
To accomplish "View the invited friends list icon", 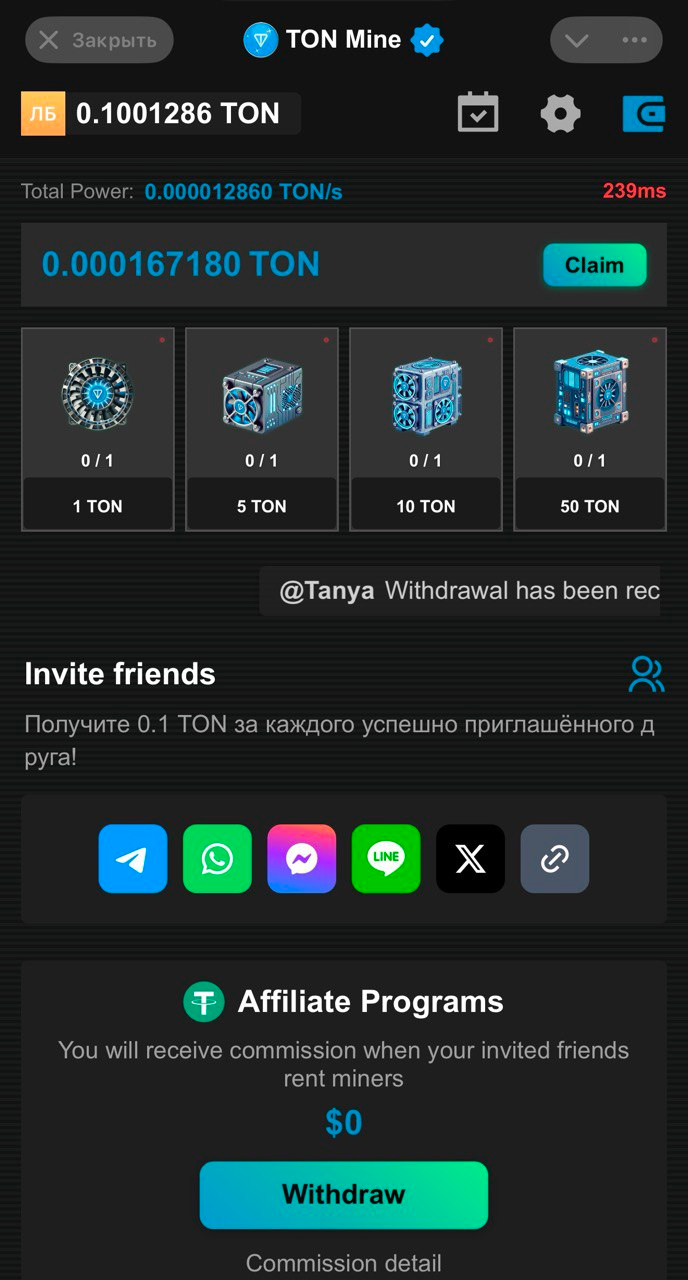I will 645,674.
